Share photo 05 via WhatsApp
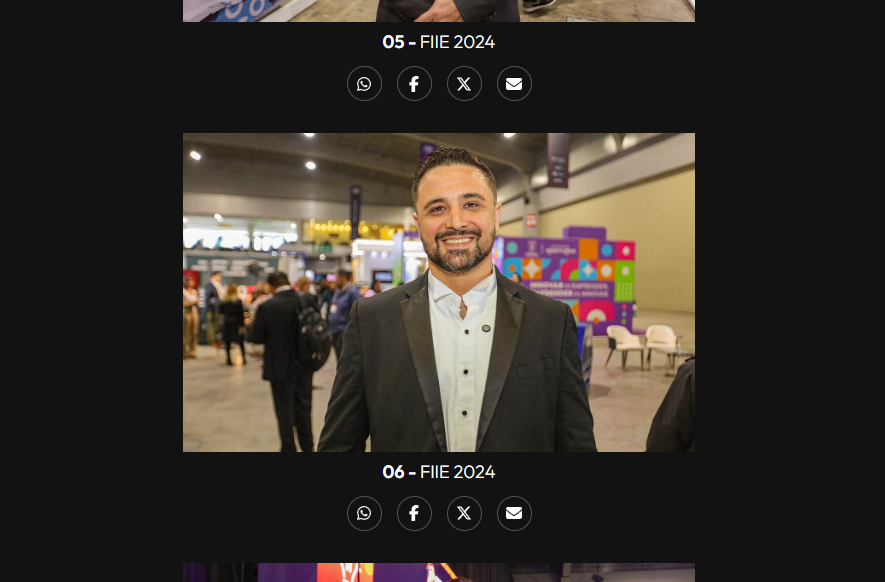Screen dimensions: 885x582 pos(364,84)
